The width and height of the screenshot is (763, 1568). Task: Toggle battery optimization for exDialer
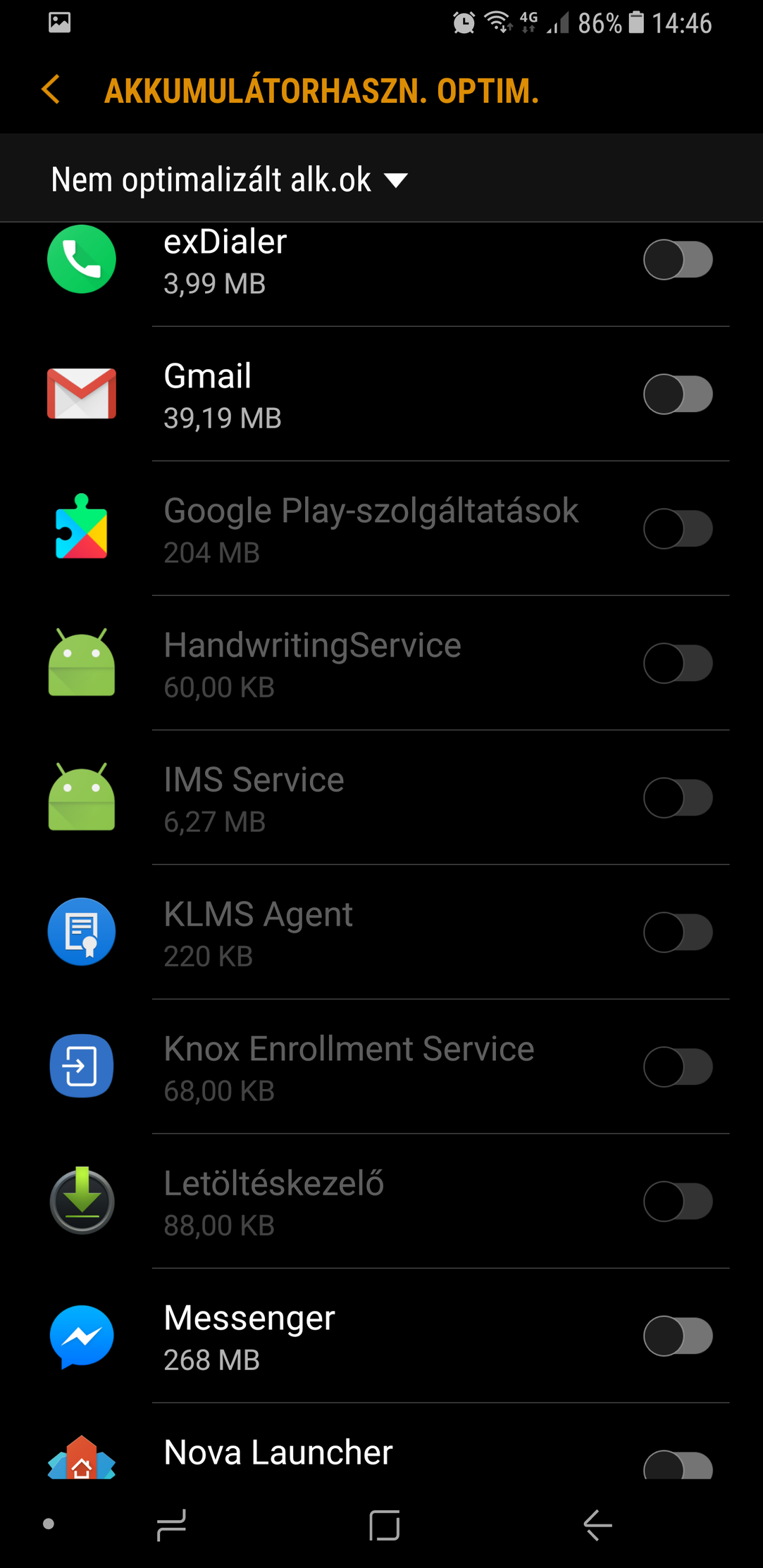point(678,260)
